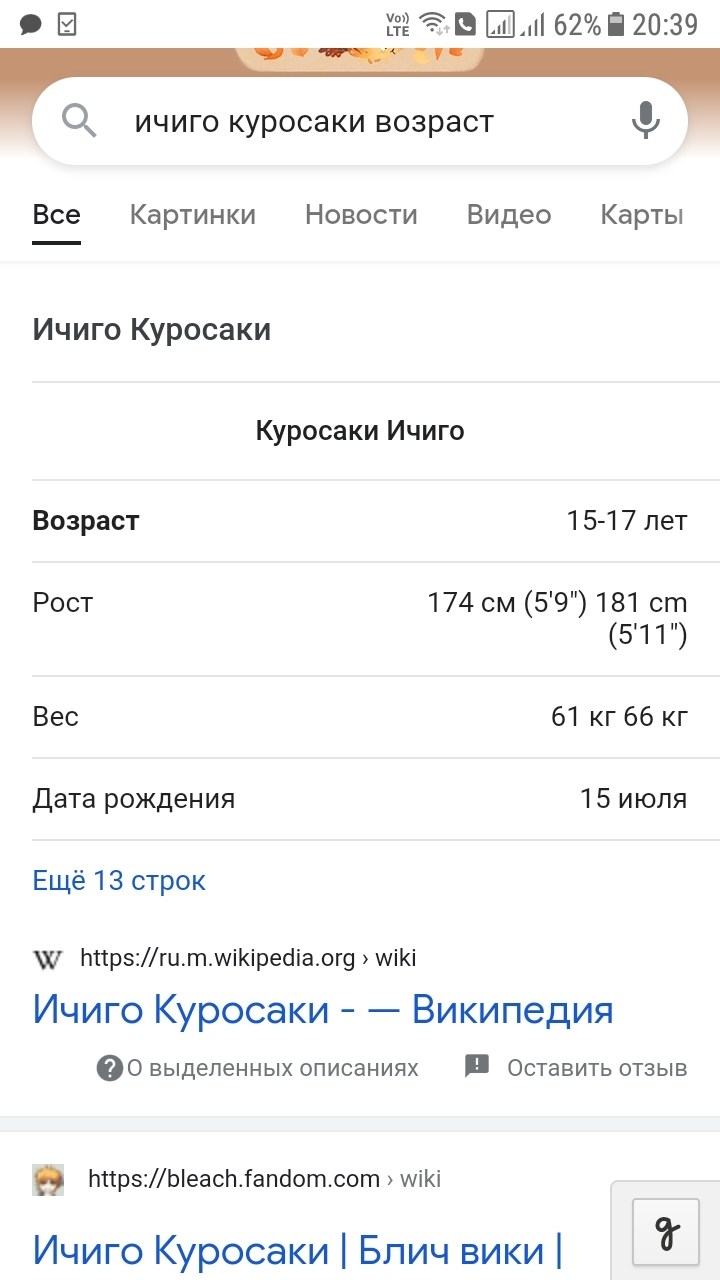Switch to the Видео tab
This screenshot has height=1280, width=720.
pos(509,215)
